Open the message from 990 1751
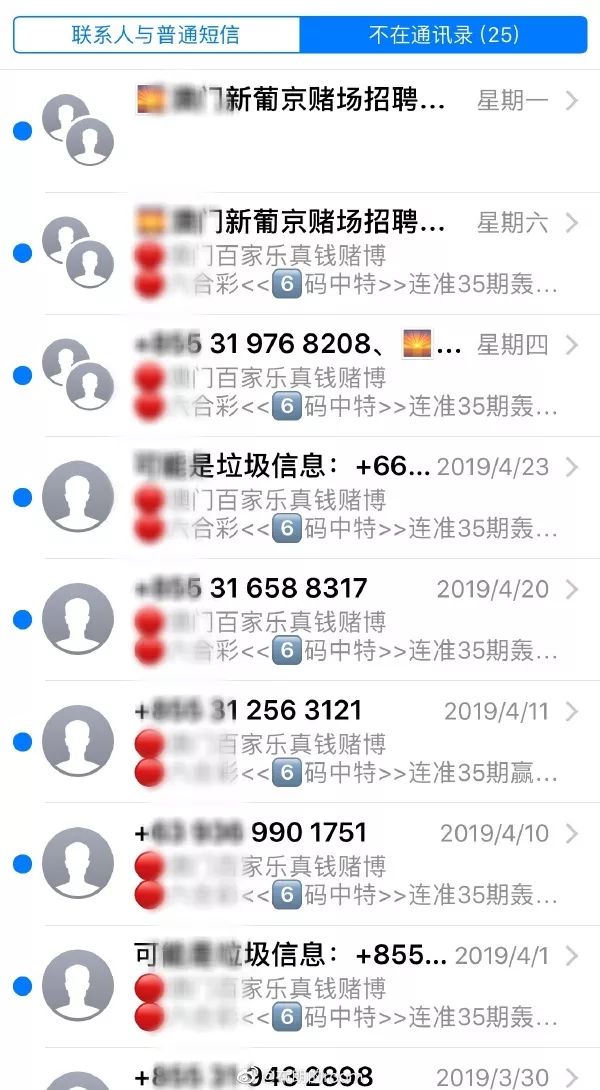600x1090 pixels. [x=340, y=864]
